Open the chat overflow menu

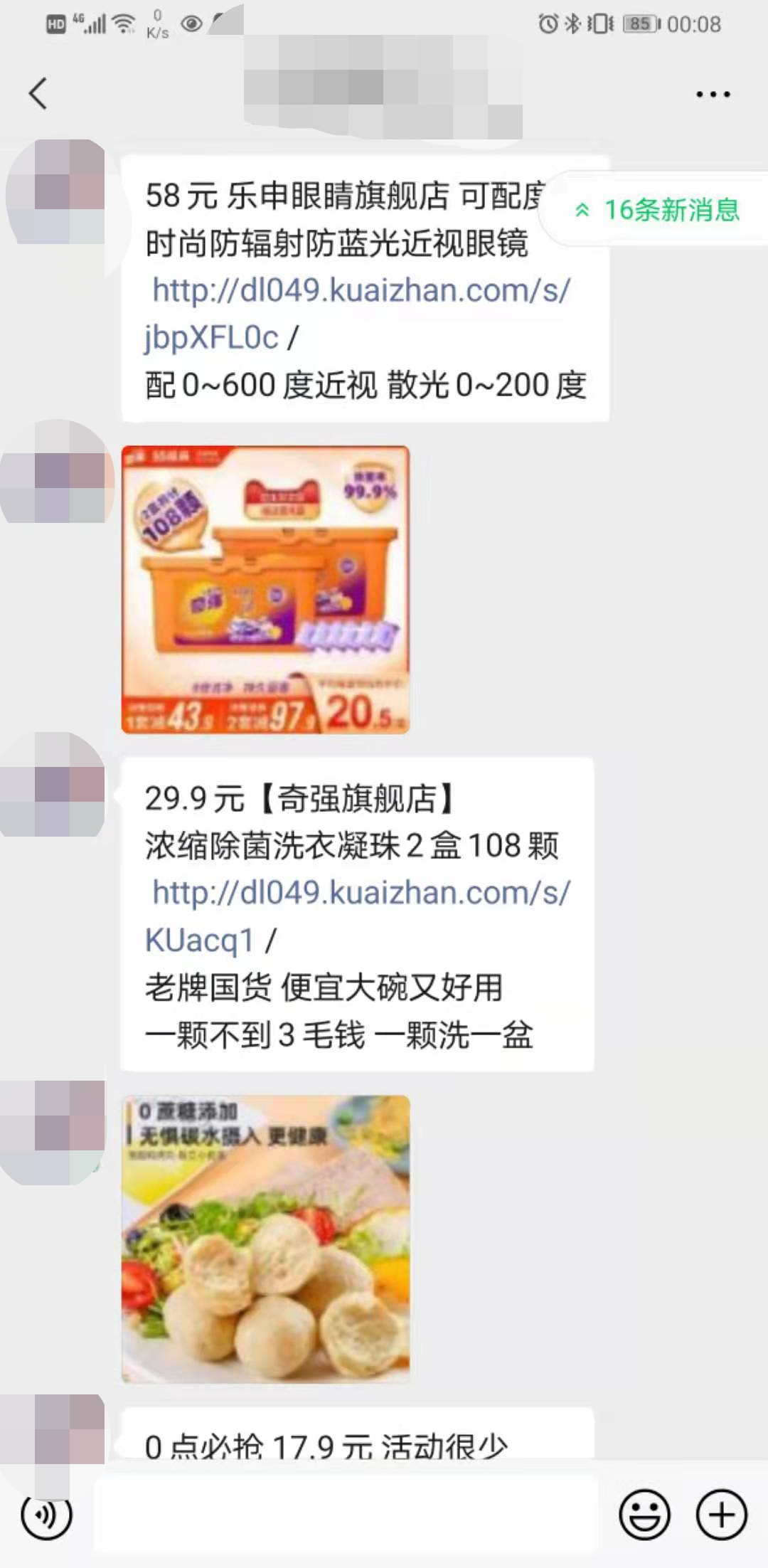pyautogui.click(x=713, y=94)
